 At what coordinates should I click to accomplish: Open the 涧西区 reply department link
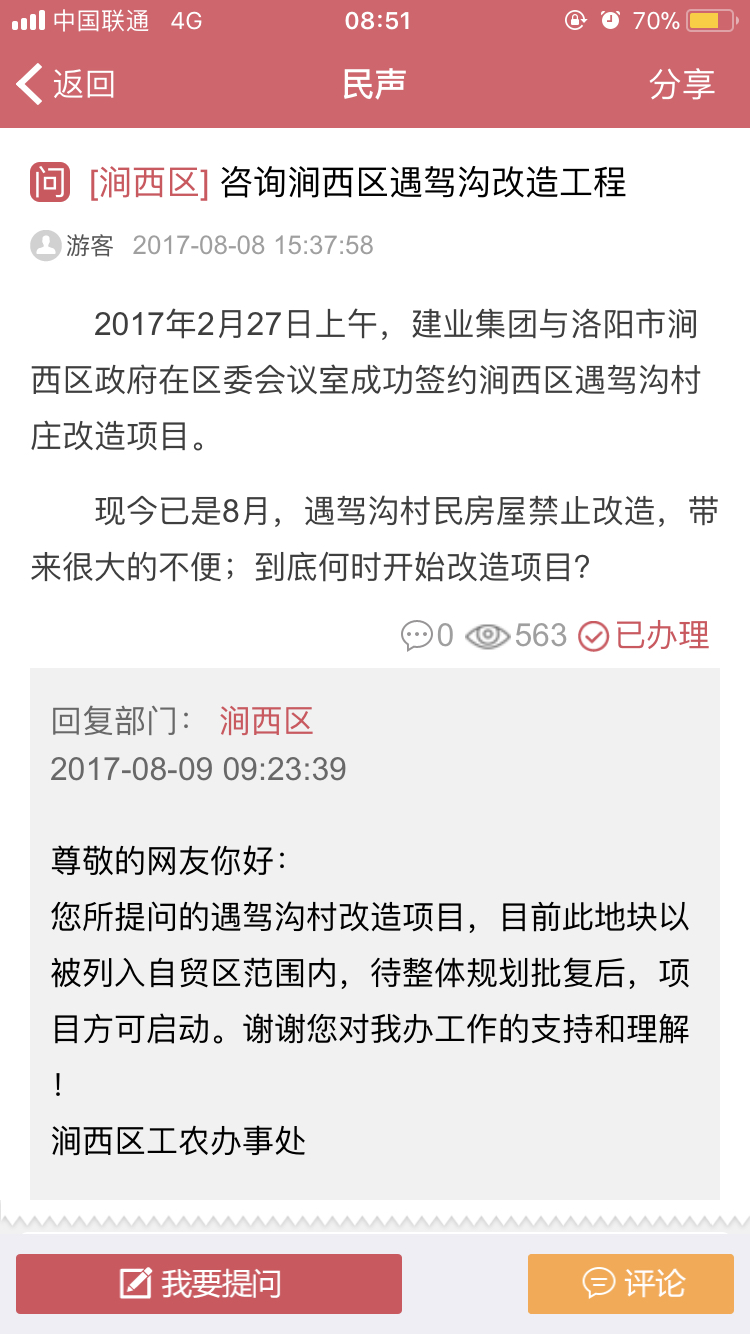266,720
